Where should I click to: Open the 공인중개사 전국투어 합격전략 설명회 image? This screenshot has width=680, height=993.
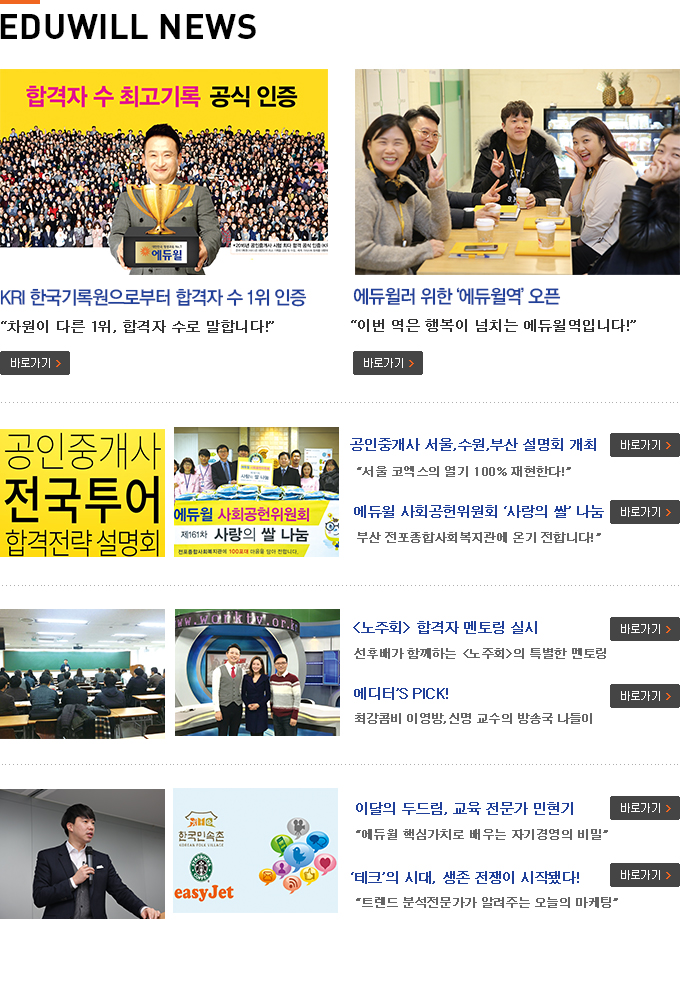[82, 492]
